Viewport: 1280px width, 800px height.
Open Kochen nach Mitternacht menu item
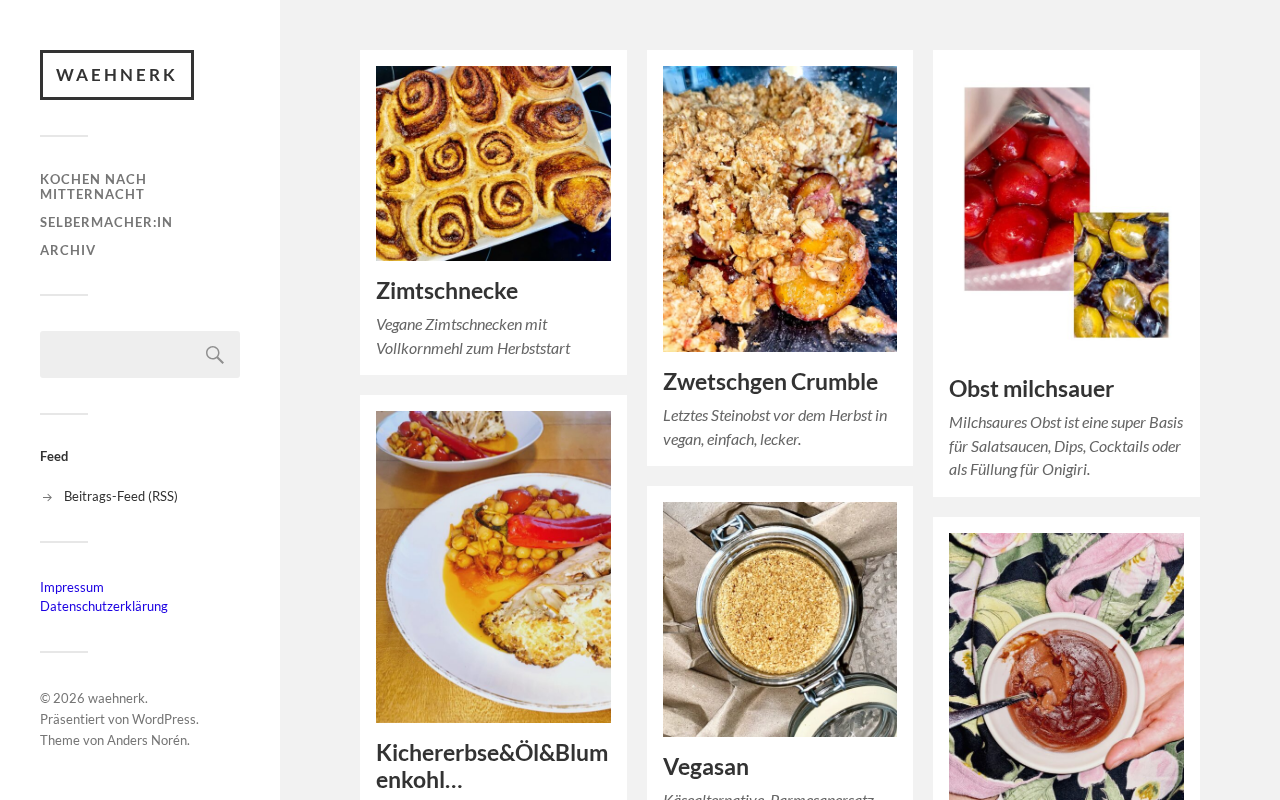pyautogui.click(x=93, y=187)
